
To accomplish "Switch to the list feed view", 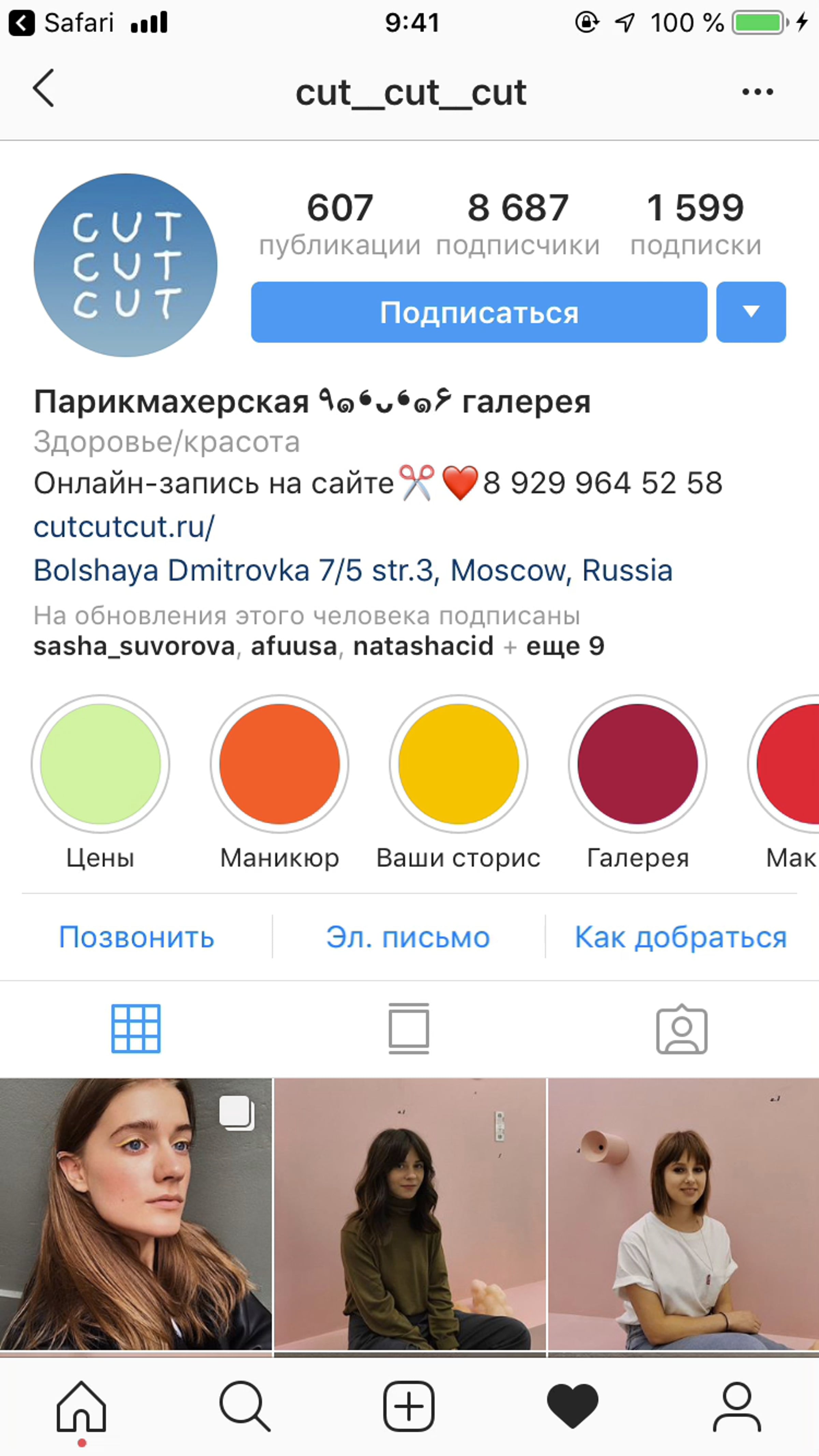I will click(408, 1029).
